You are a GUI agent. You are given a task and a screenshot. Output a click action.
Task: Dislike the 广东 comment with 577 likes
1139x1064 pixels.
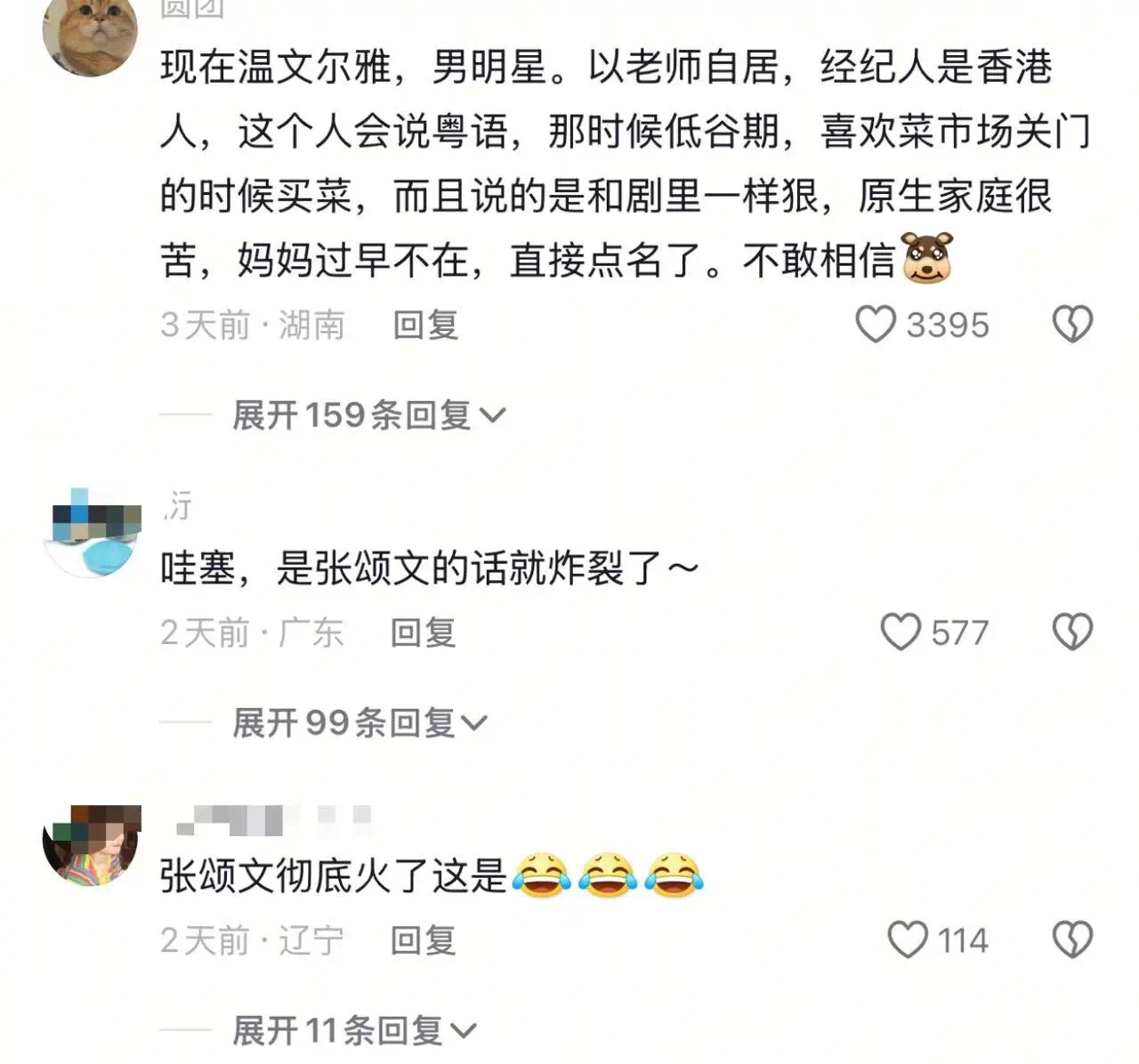[1072, 633]
